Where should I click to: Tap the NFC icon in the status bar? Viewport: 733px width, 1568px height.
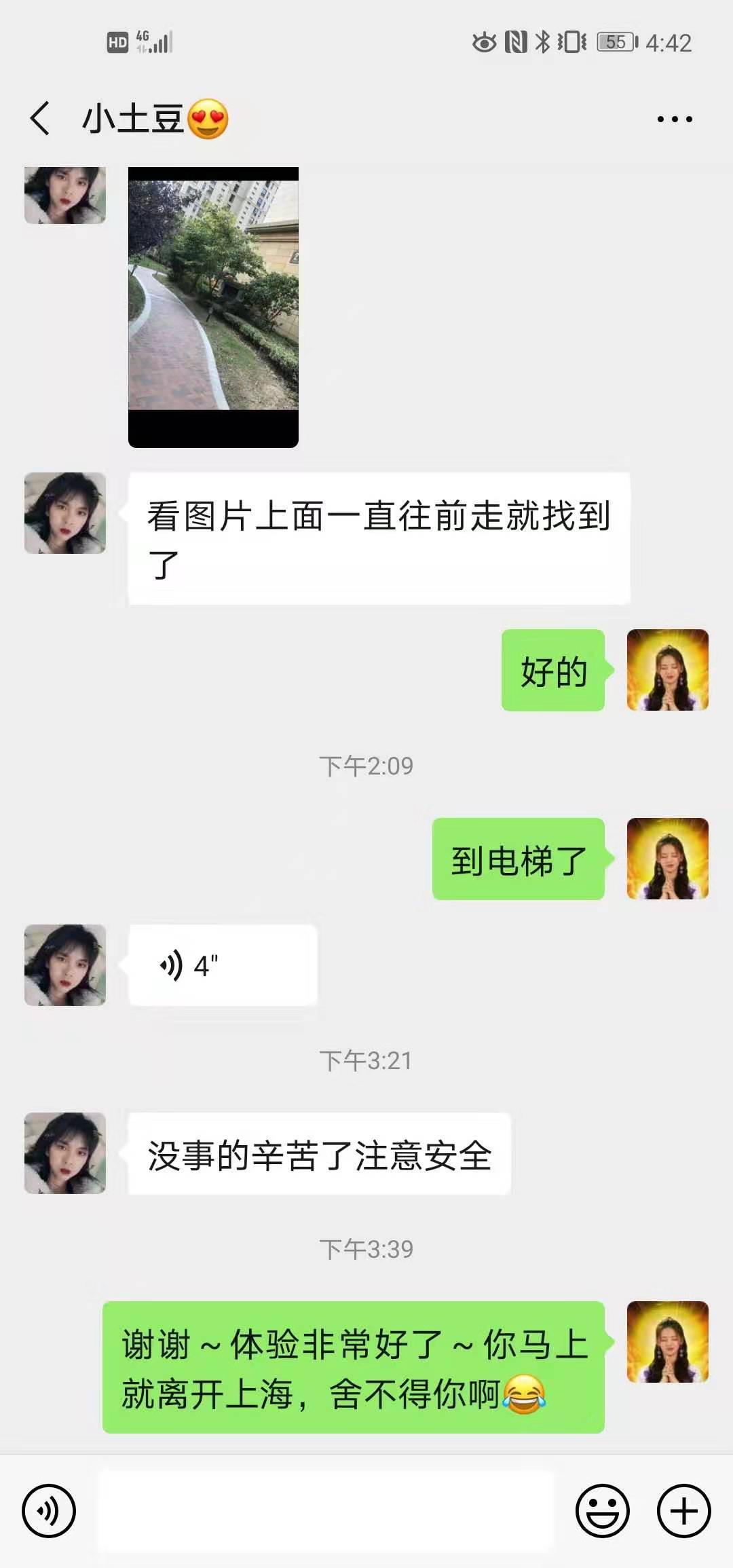coord(517,41)
